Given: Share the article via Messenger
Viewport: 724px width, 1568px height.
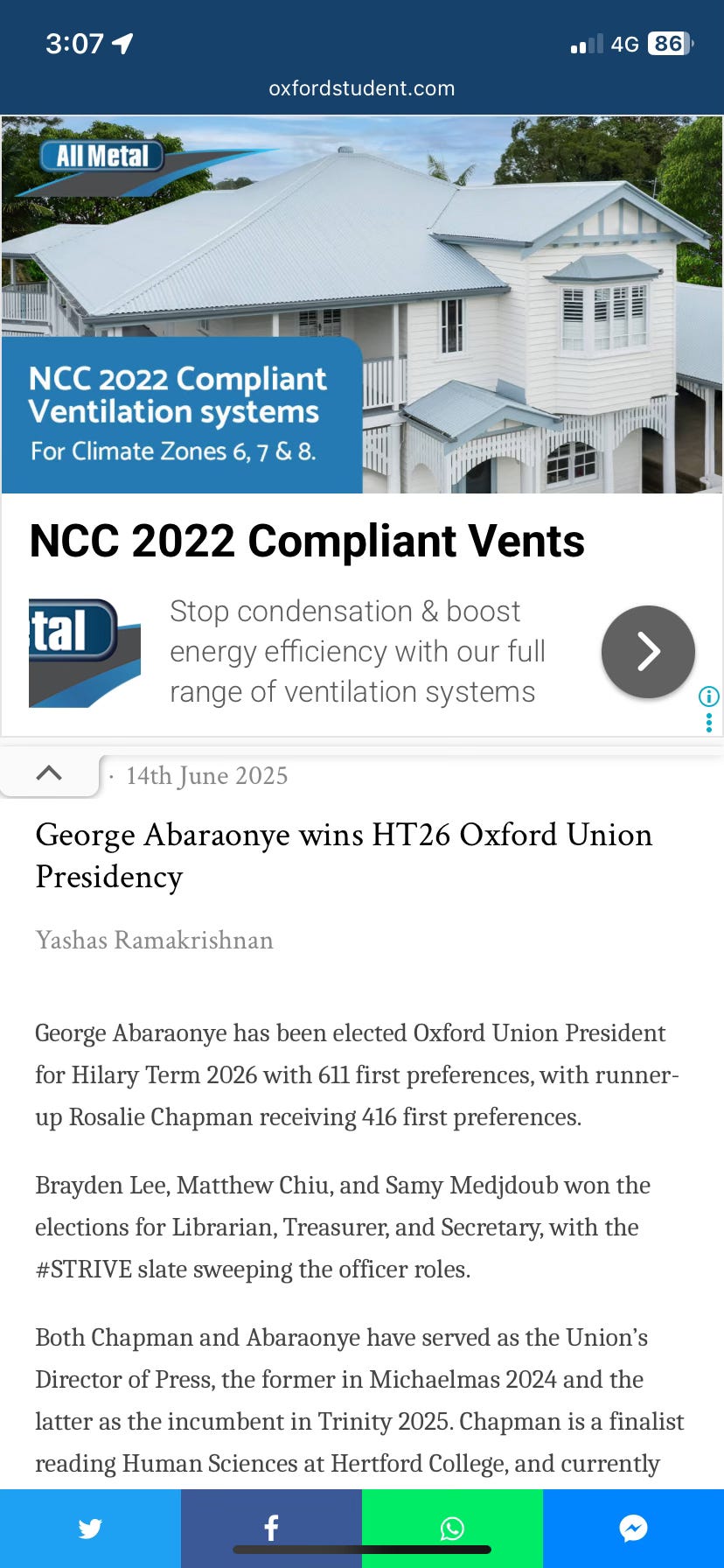Looking at the screenshot, I should point(633,1529).
